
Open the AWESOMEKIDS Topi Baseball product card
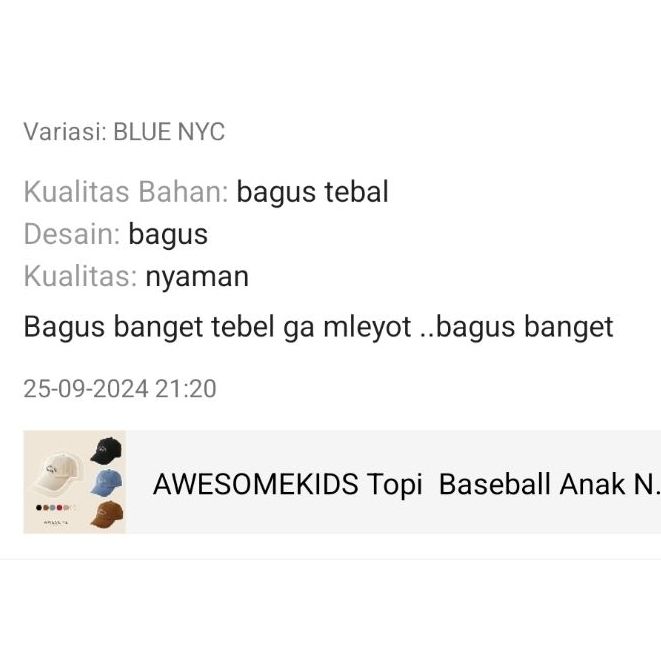click(342, 482)
